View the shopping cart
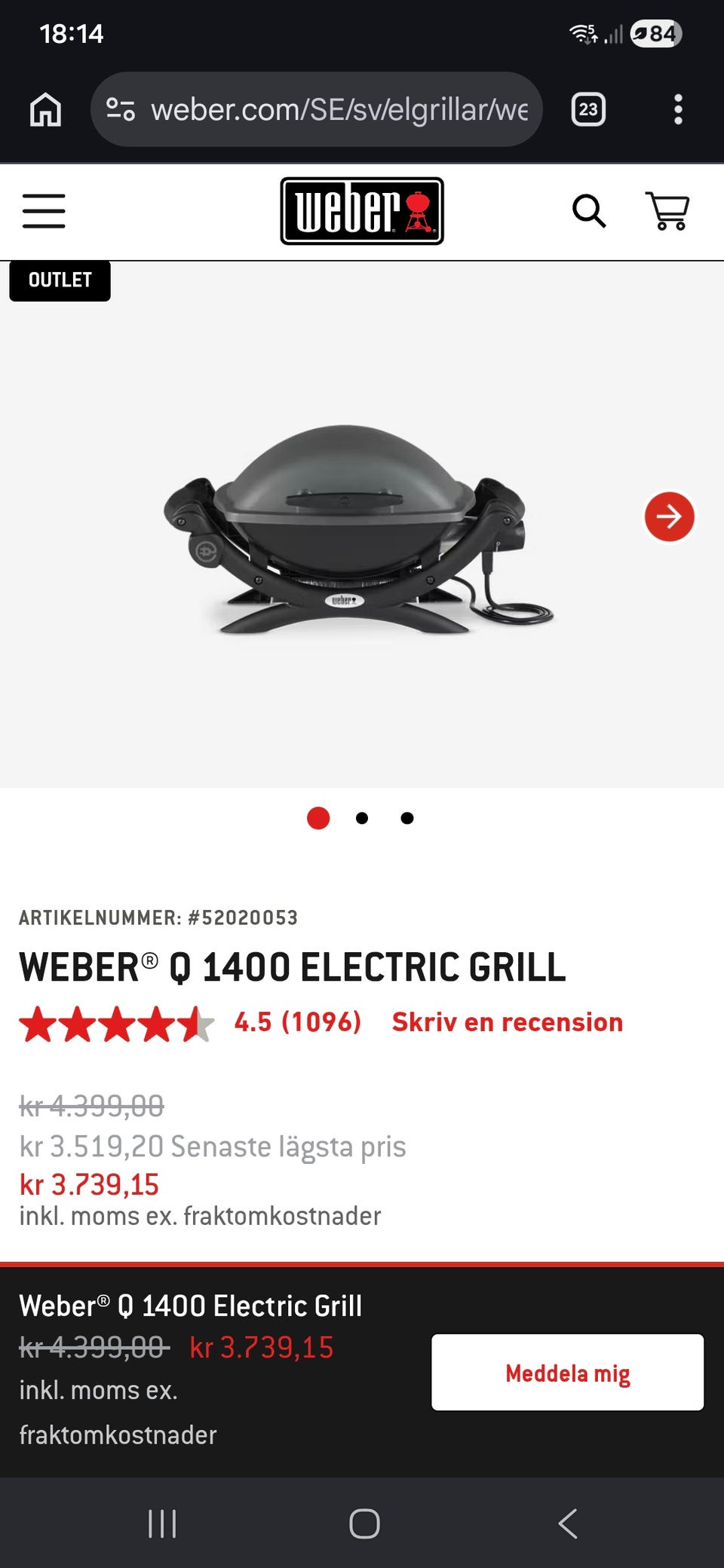Screen dimensions: 724x1568 [x=667, y=211]
